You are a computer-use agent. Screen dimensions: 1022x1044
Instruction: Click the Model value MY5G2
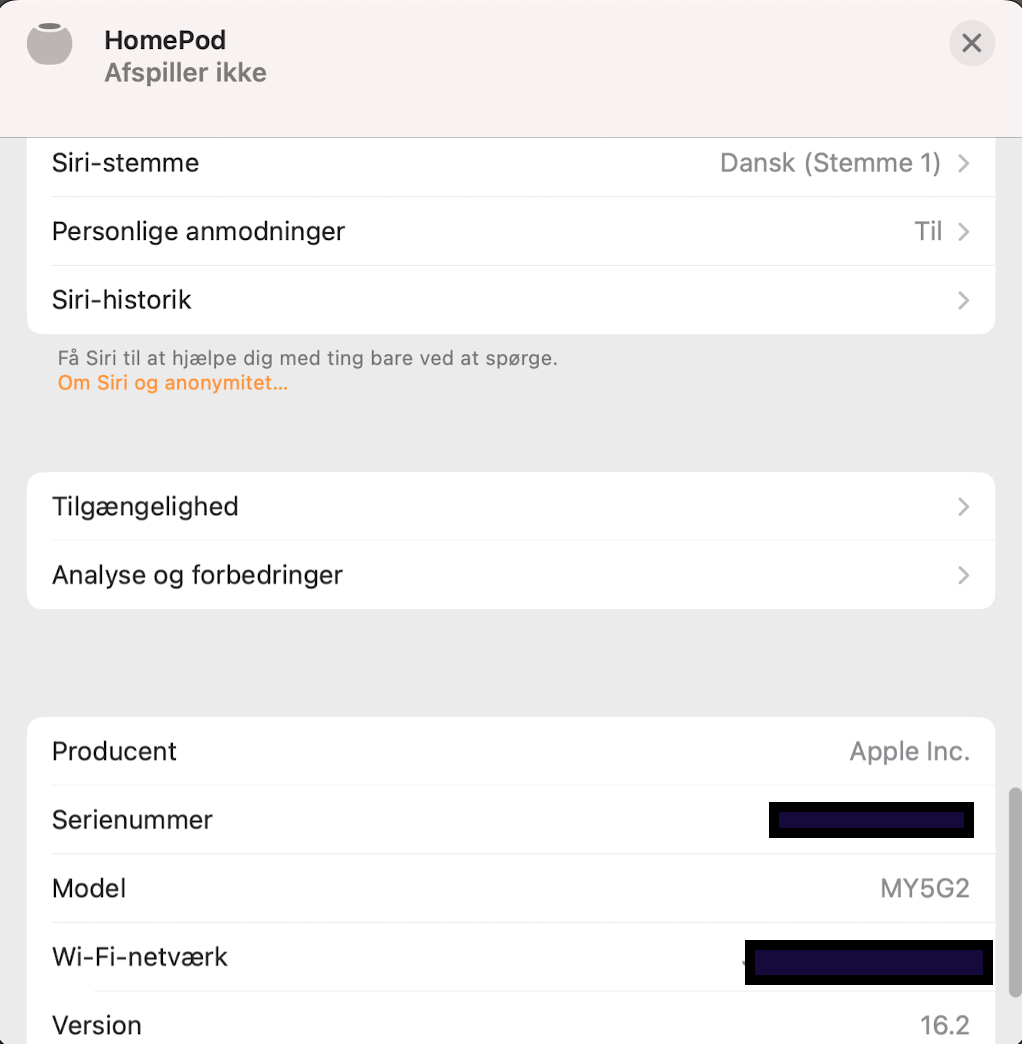(x=925, y=888)
